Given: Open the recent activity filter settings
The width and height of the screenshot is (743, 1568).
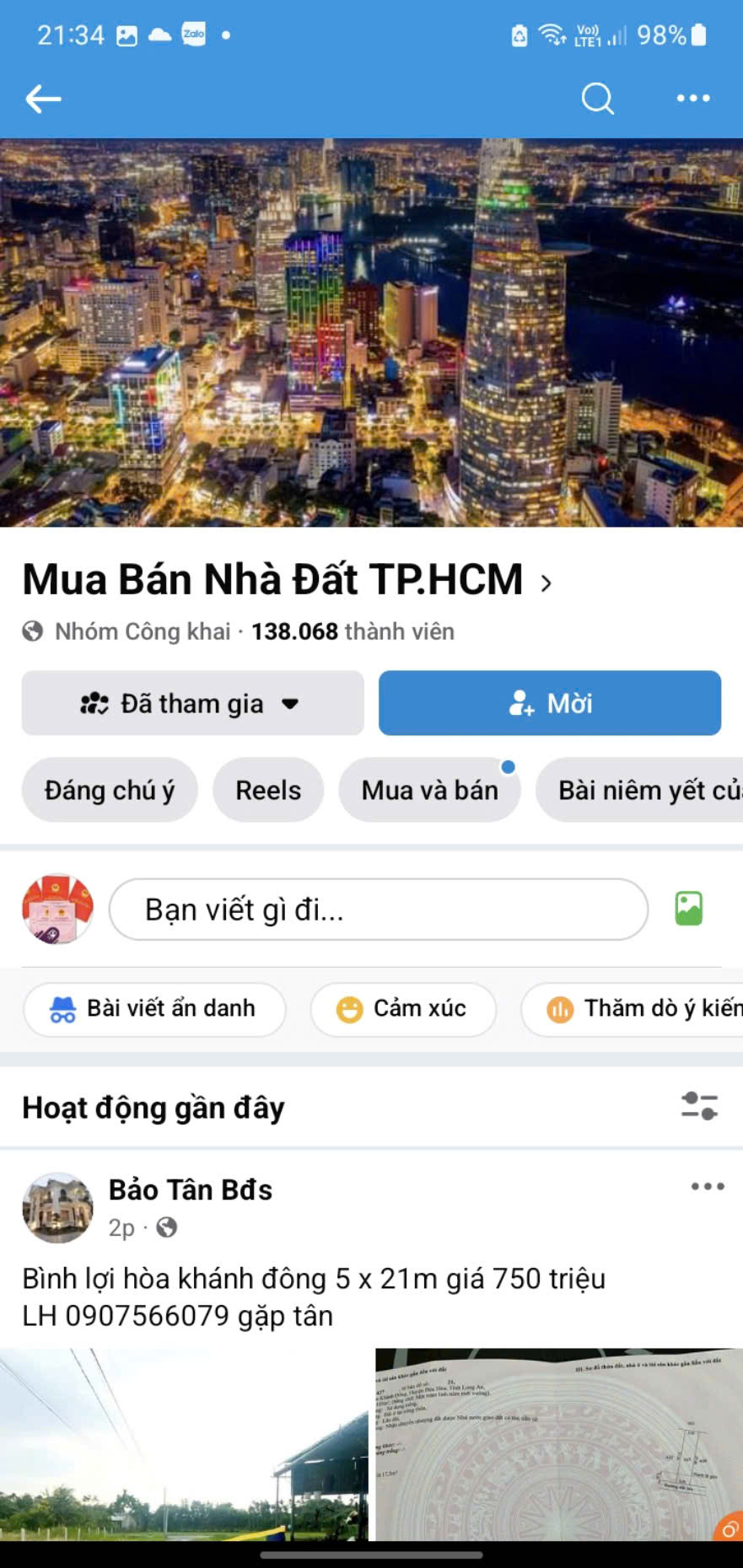Looking at the screenshot, I should [699, 1106].
